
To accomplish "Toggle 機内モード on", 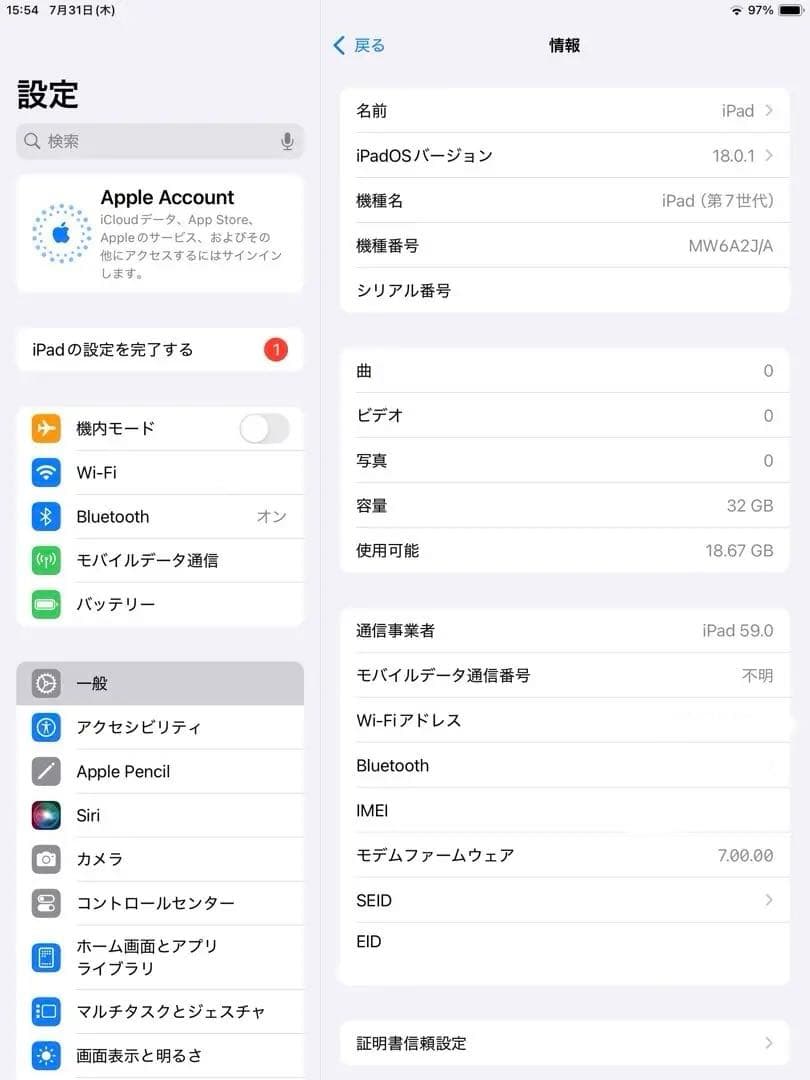I will pos(263,428).
